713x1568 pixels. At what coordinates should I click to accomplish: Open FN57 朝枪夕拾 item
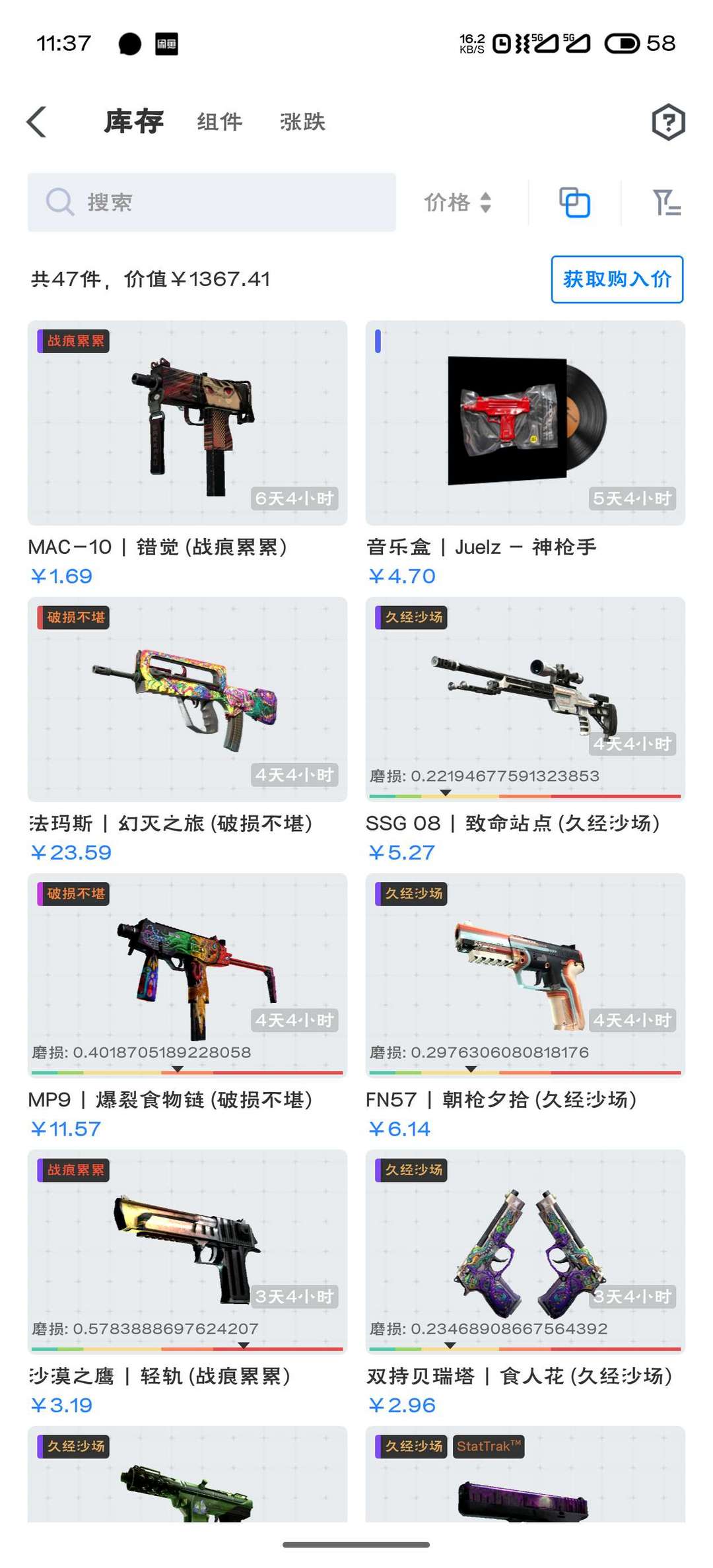(525, 976)
